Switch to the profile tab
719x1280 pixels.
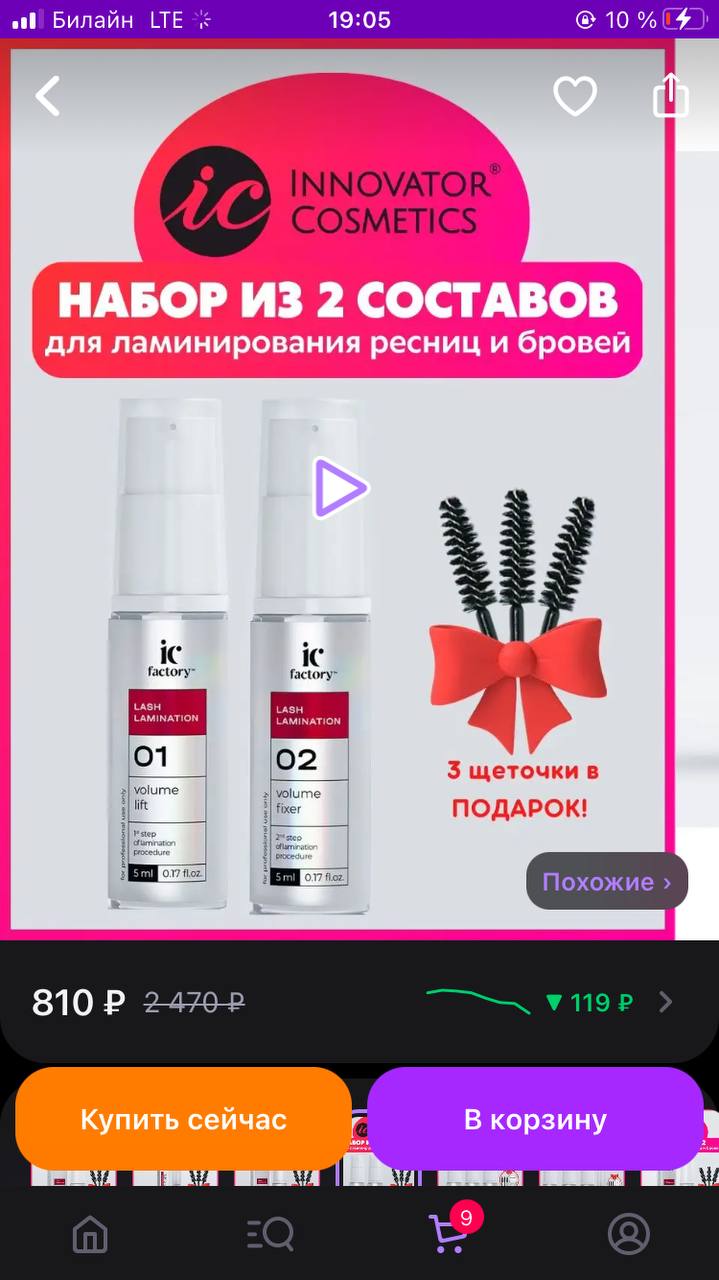click(x=629, y=1234)
